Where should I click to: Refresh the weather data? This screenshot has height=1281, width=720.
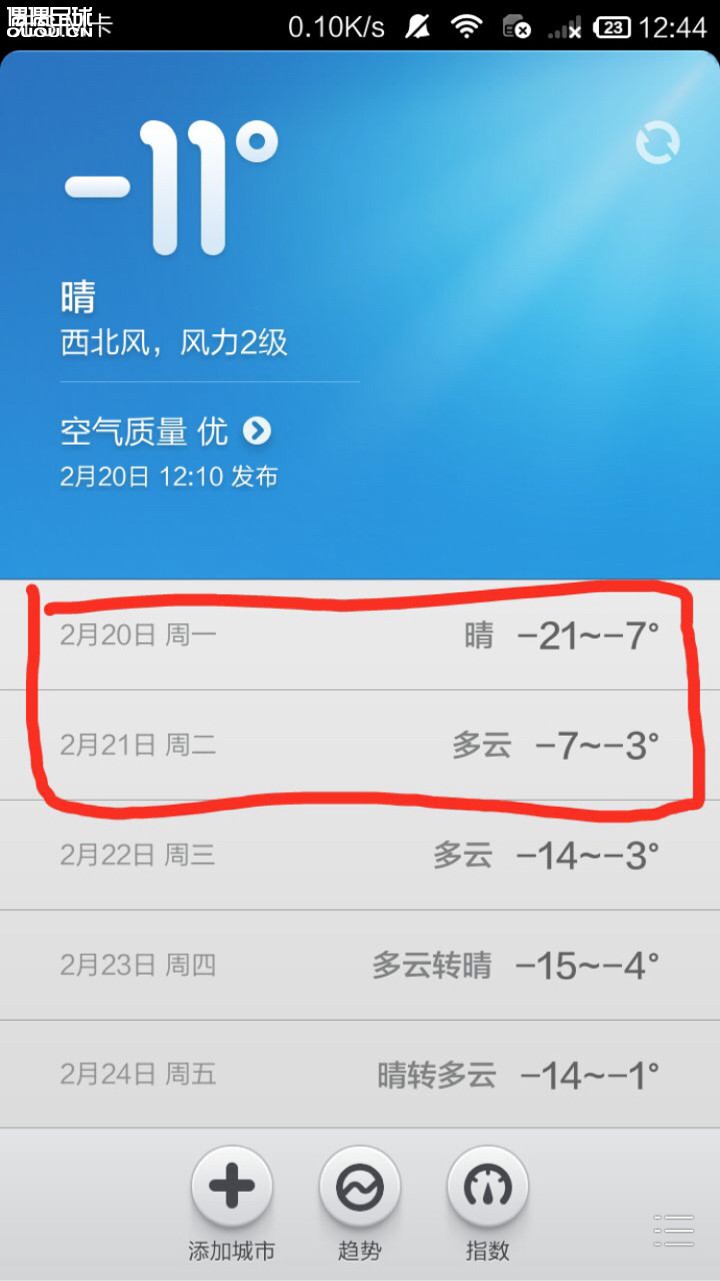pos(657,143)
